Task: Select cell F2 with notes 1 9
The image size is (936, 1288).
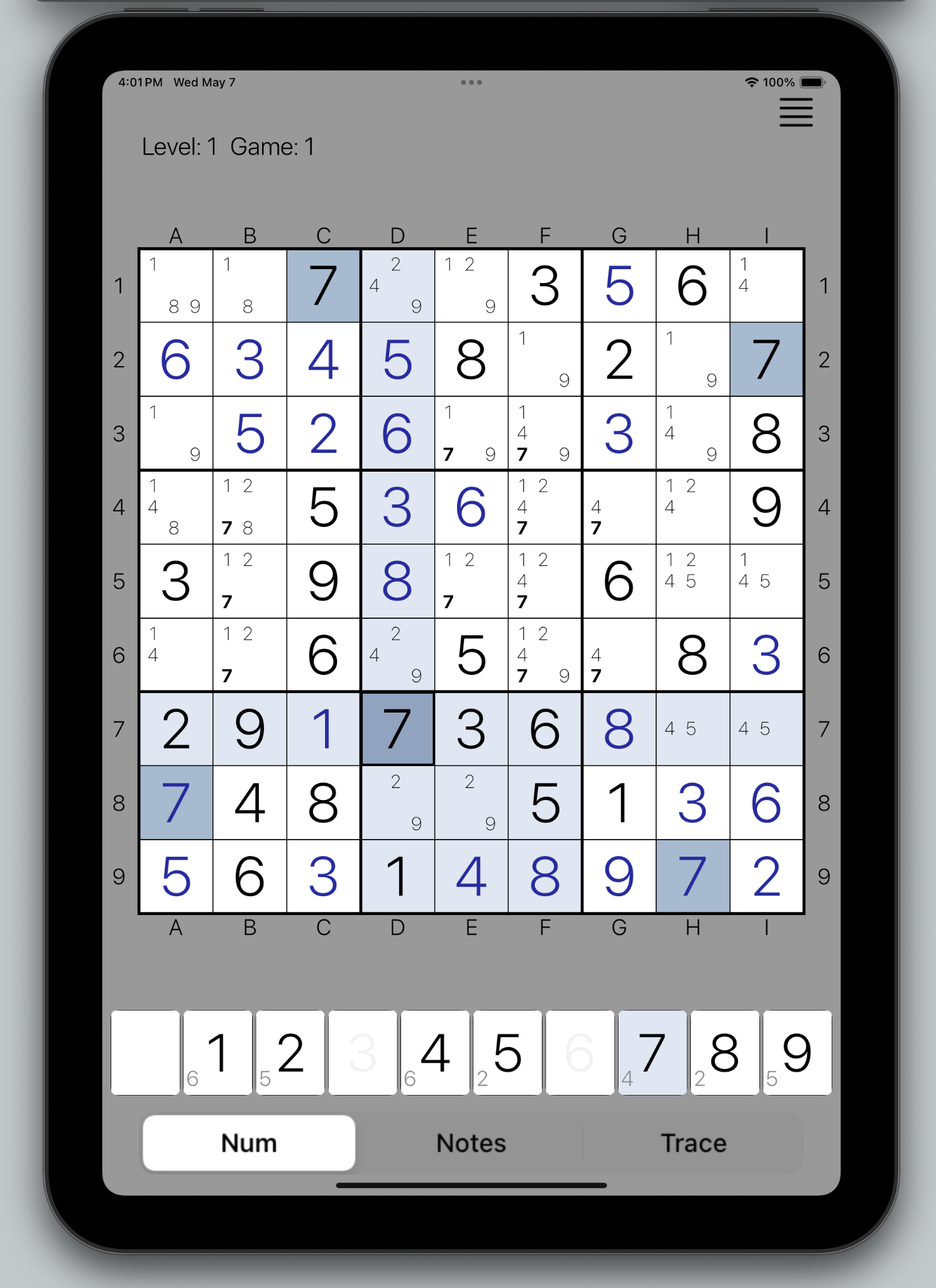Action: [x=545, y=360]
